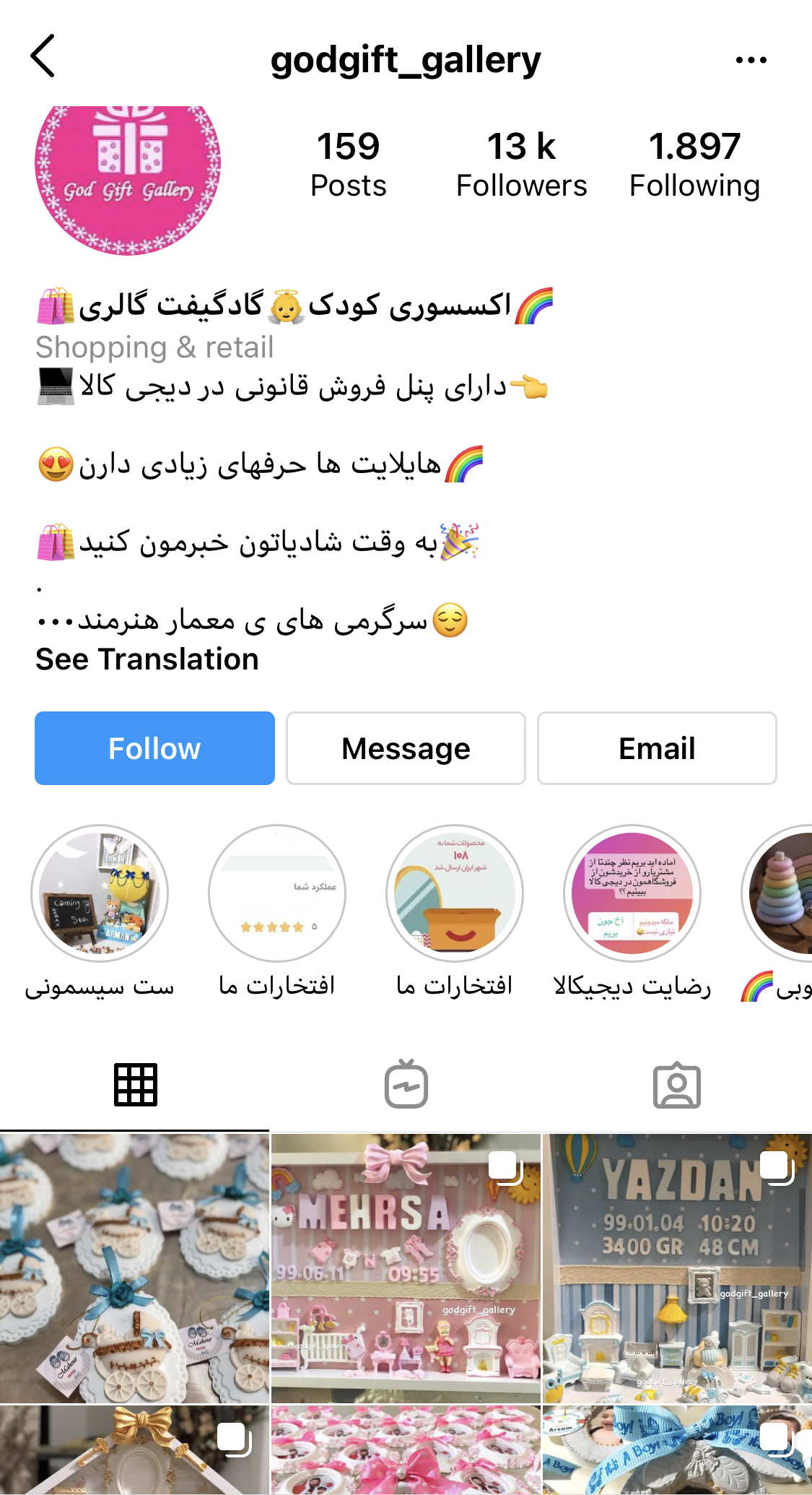Viewport: 812px width, 1495px height.
Task: View the 13 k followers list
Action: tap(521, 165)
